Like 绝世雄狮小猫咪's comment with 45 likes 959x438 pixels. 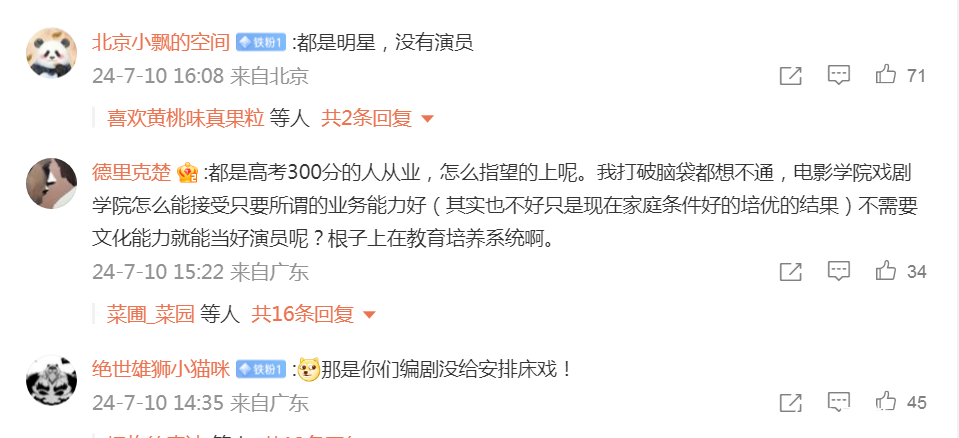pos(886,403)
